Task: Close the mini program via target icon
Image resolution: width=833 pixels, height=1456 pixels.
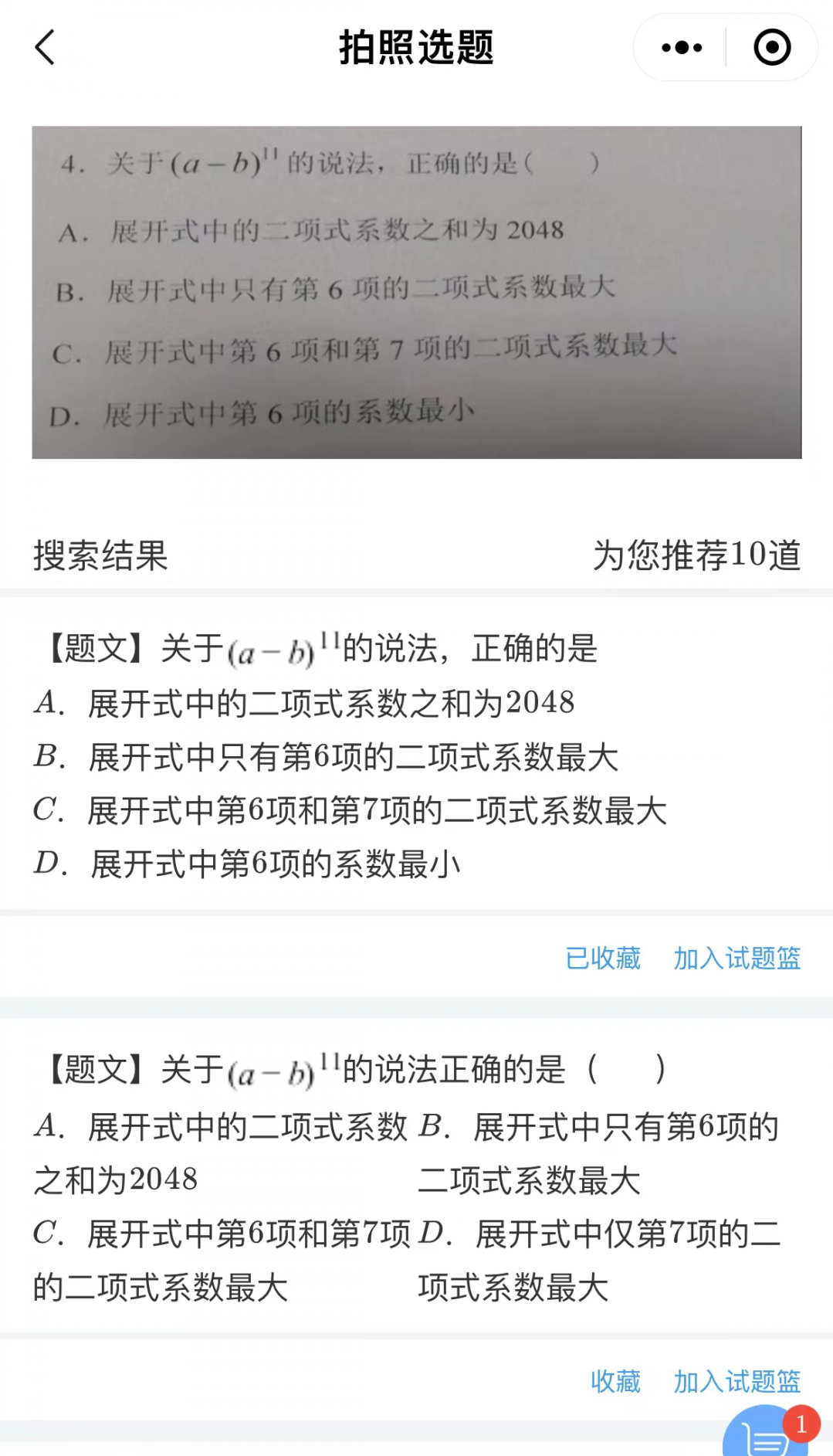Action: coord(771,48)
